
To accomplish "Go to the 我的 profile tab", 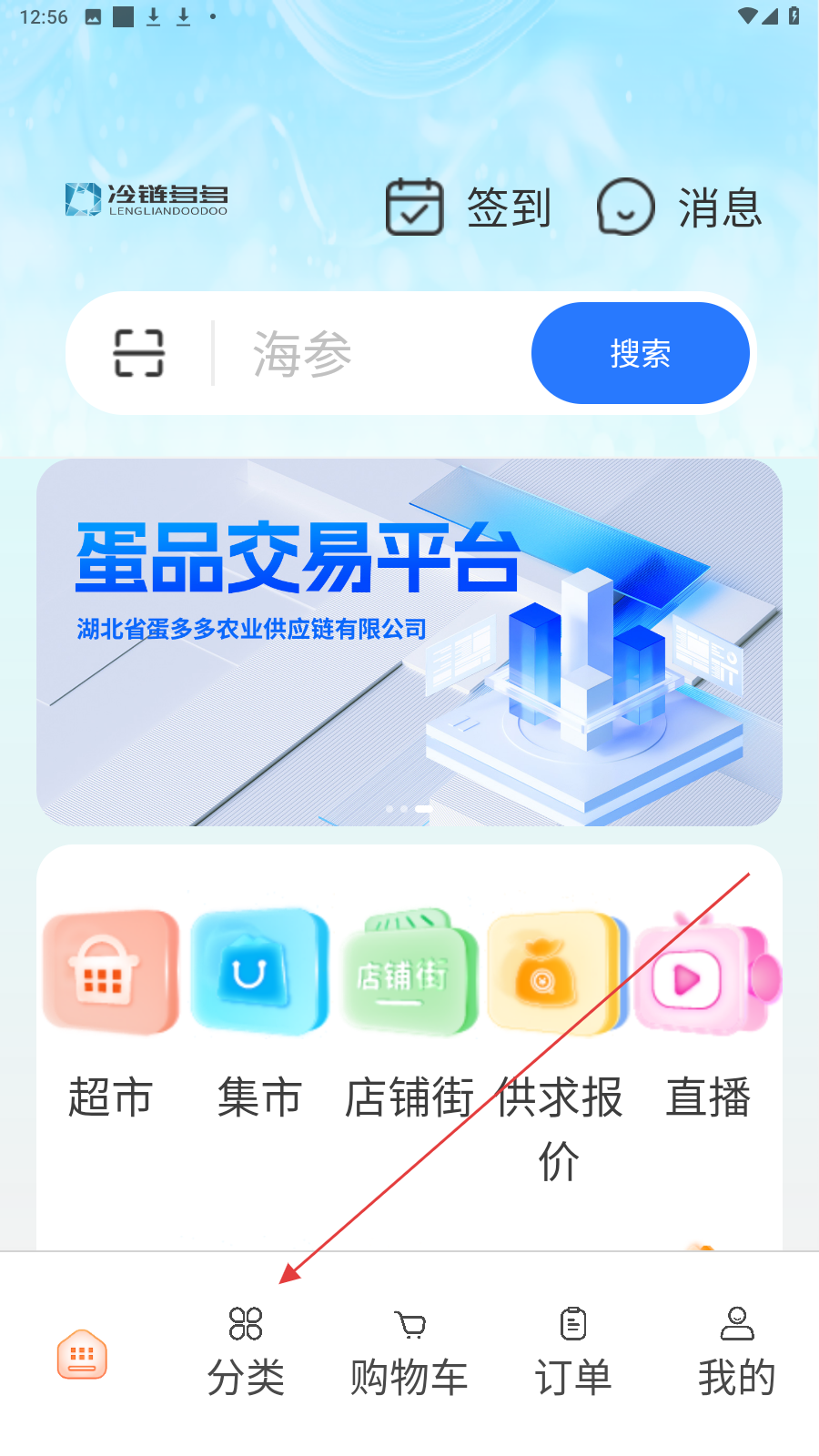I will [736, 1352].
